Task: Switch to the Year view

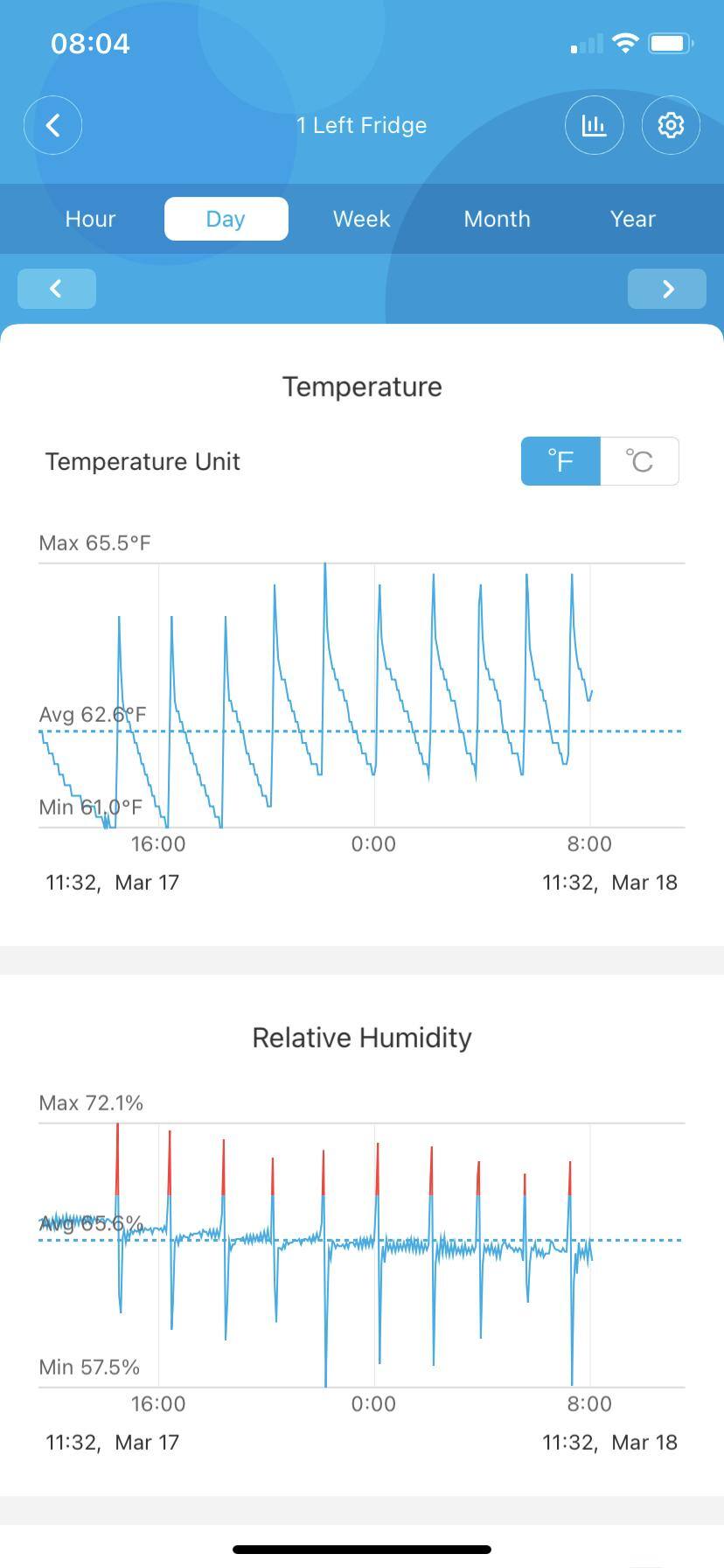Action: (632, 219)
